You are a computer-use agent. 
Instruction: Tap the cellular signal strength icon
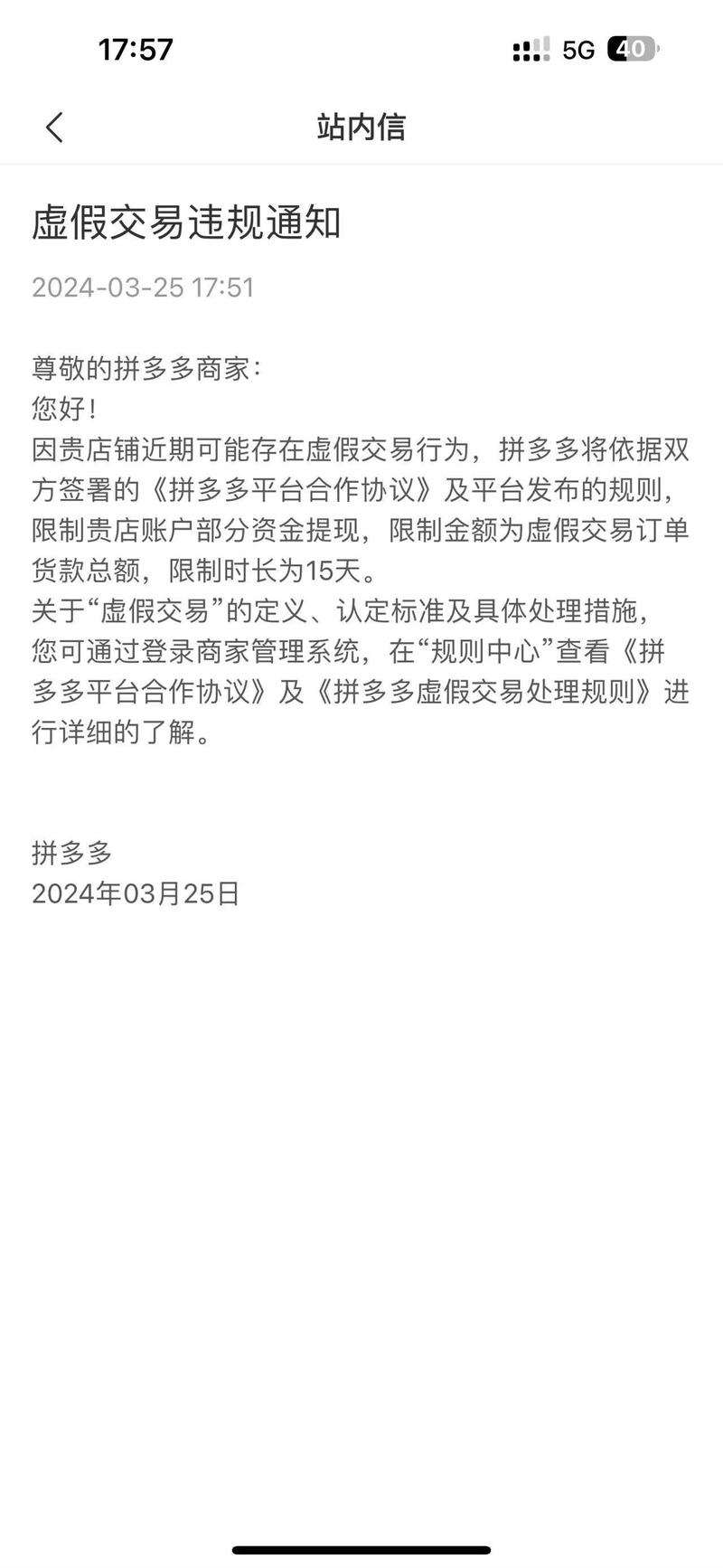pos(529,50)
